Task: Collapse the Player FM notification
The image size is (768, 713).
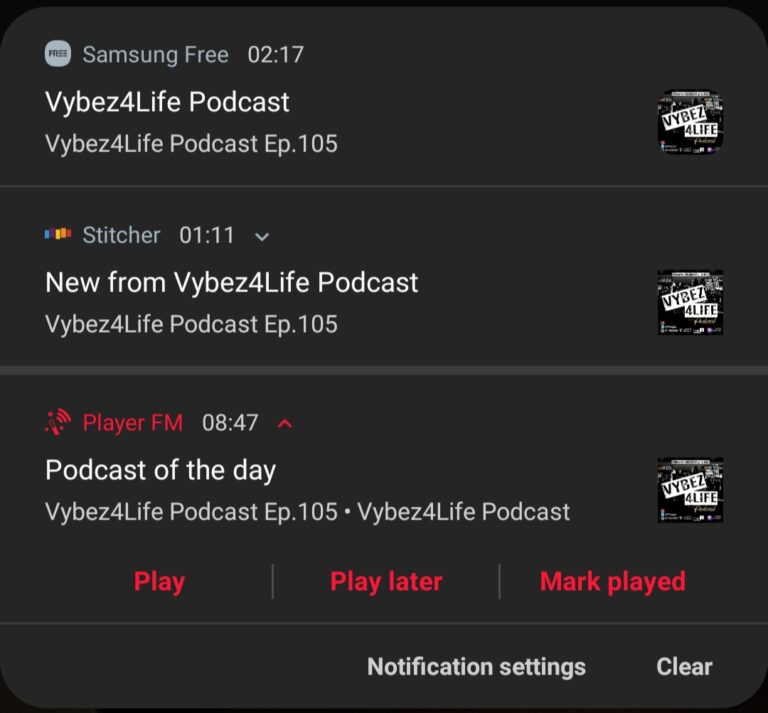Action: coord(285,424)
